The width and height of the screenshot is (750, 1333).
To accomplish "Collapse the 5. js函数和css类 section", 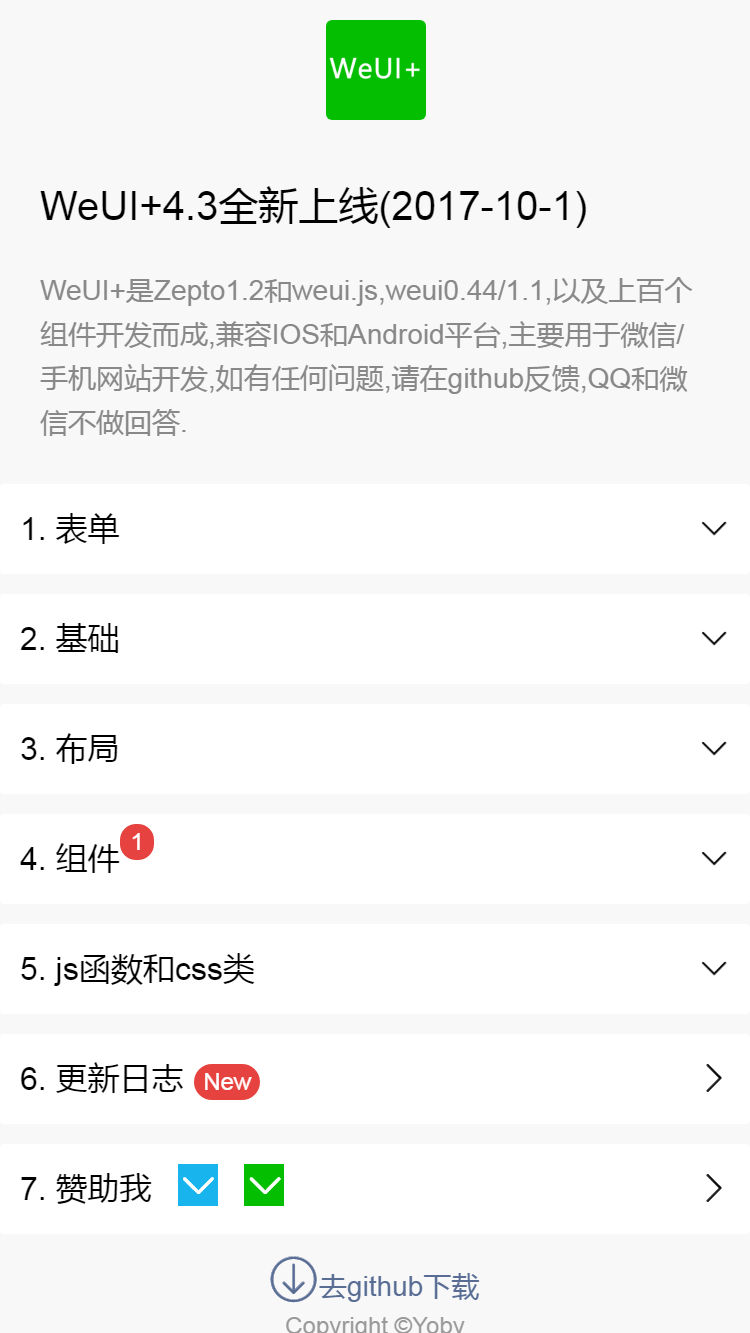I will 375,968.
